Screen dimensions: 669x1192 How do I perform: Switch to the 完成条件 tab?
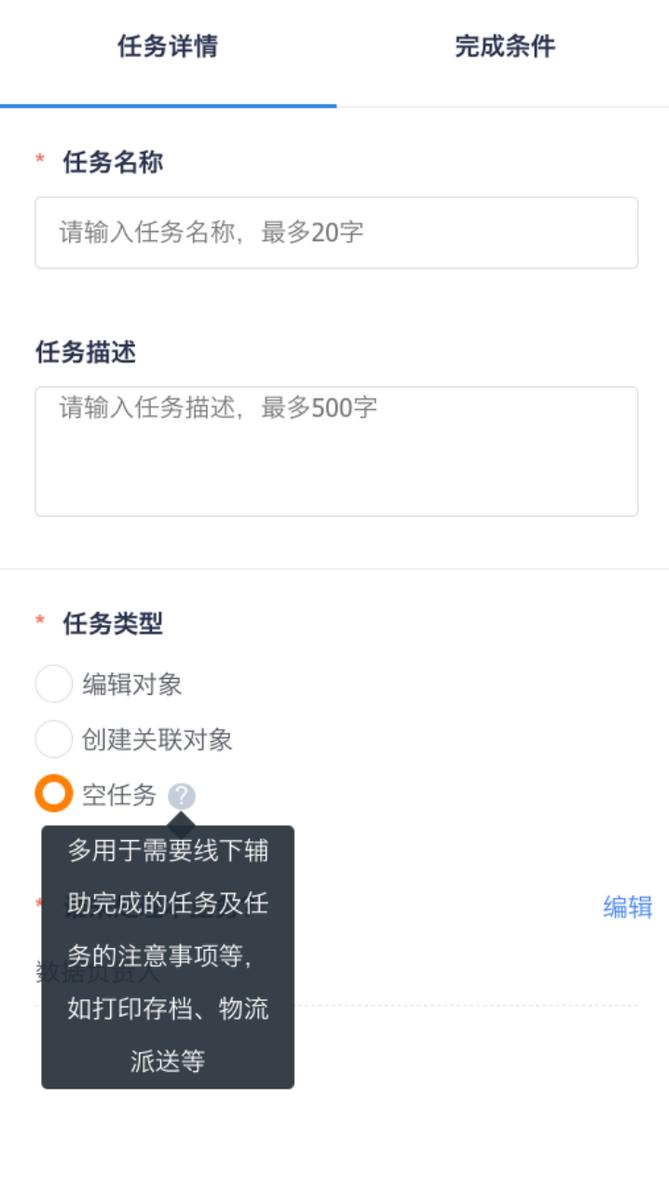(504, 47)
